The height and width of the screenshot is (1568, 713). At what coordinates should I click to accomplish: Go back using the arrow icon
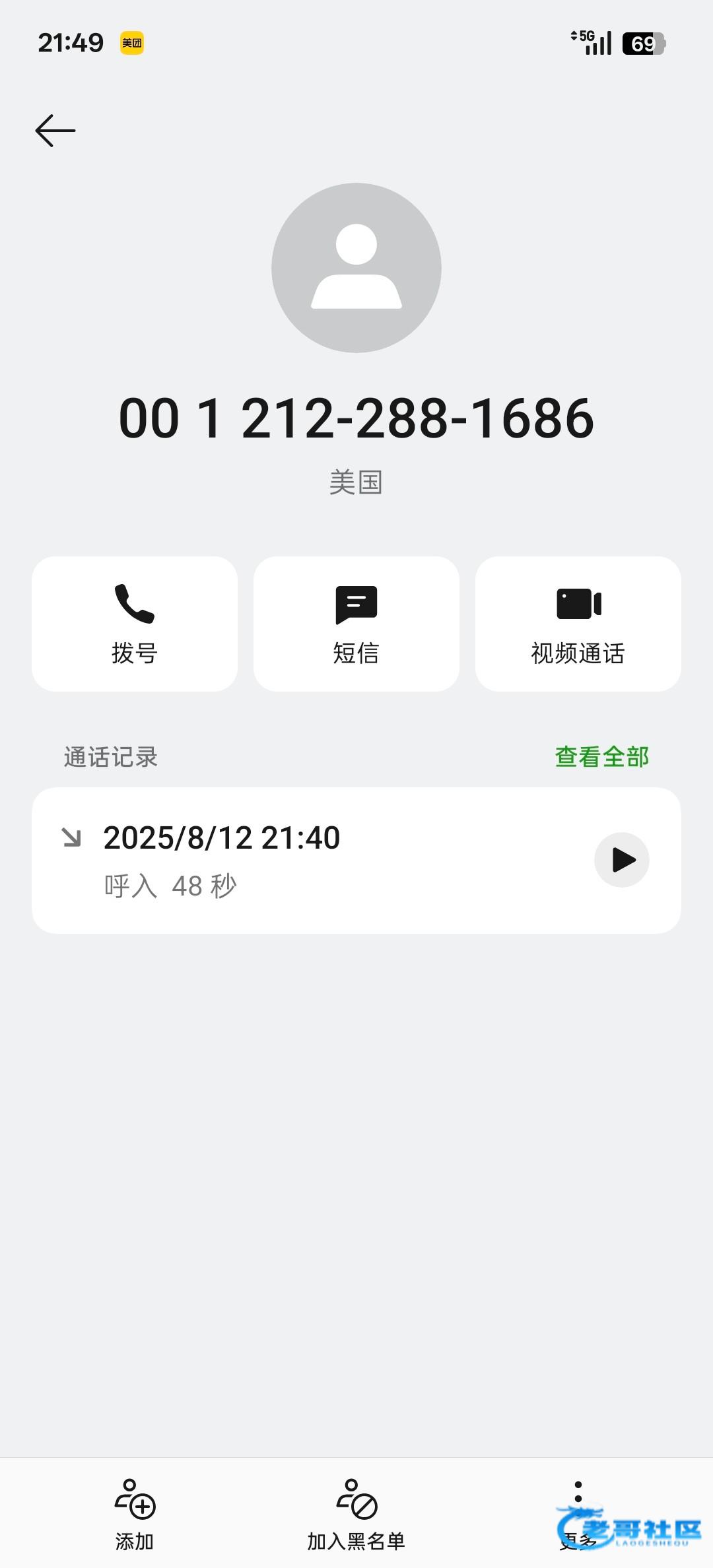tap(55, 131)
